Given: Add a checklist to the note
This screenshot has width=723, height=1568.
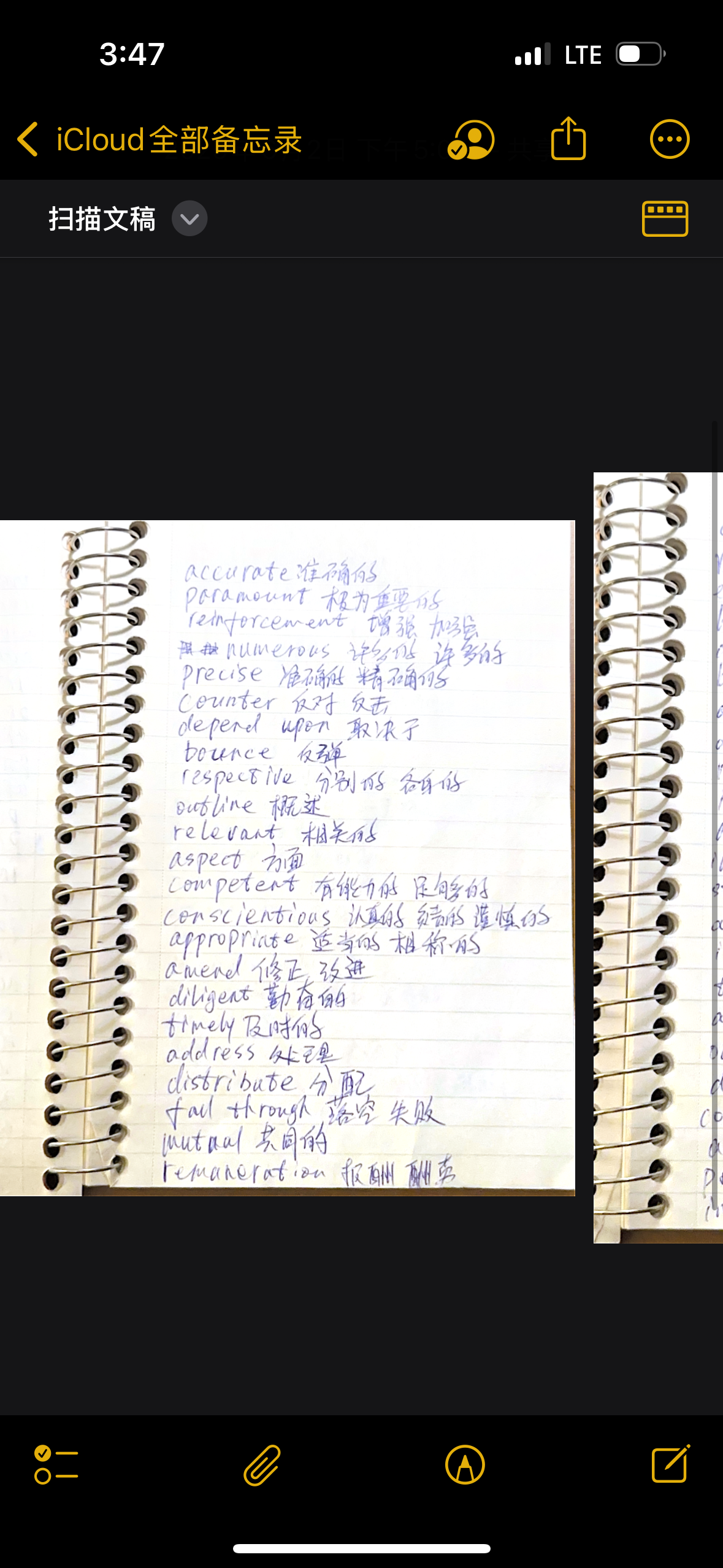Looking at the screenshot, I should pyautogui.click(x=56, y=1464).
